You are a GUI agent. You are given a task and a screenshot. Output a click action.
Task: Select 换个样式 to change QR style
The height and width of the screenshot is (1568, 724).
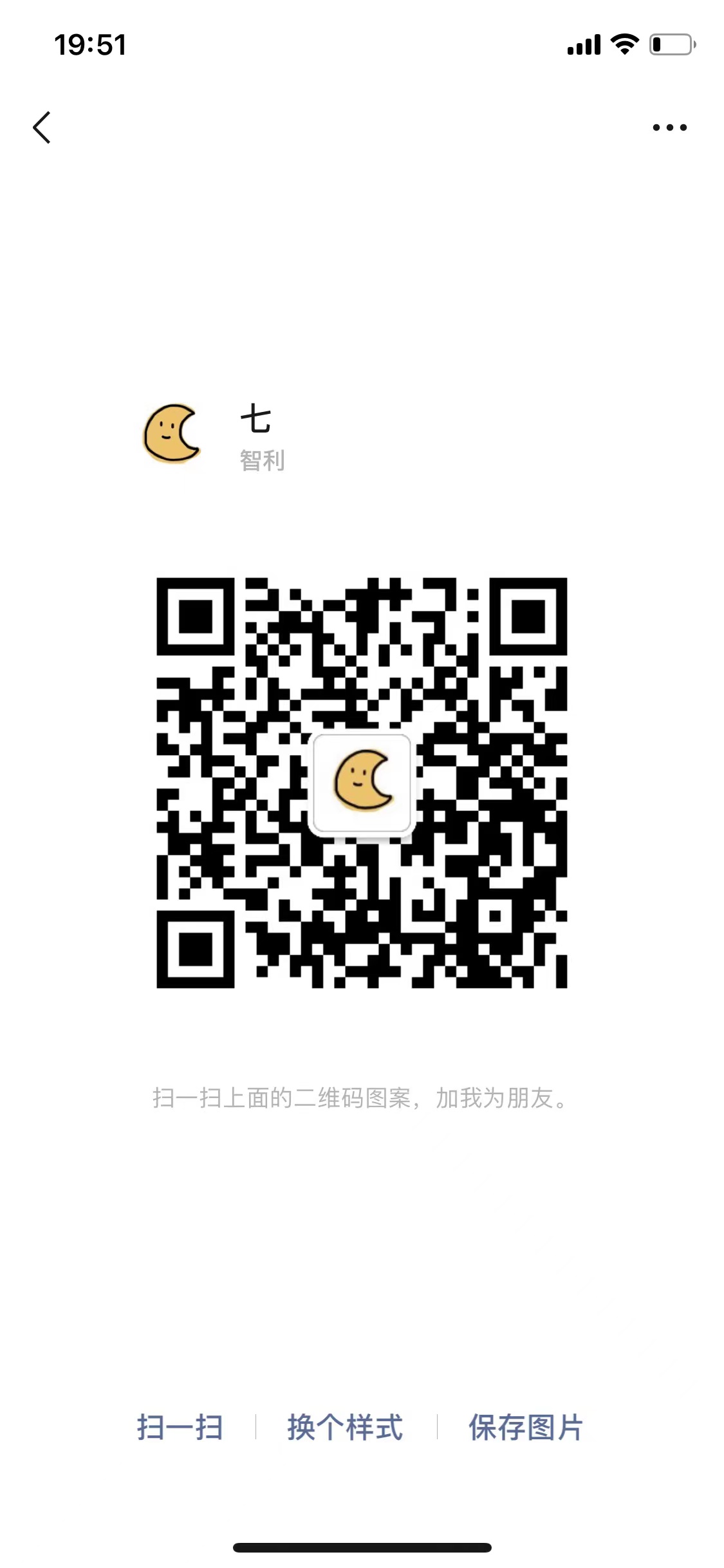(346, 1427)
